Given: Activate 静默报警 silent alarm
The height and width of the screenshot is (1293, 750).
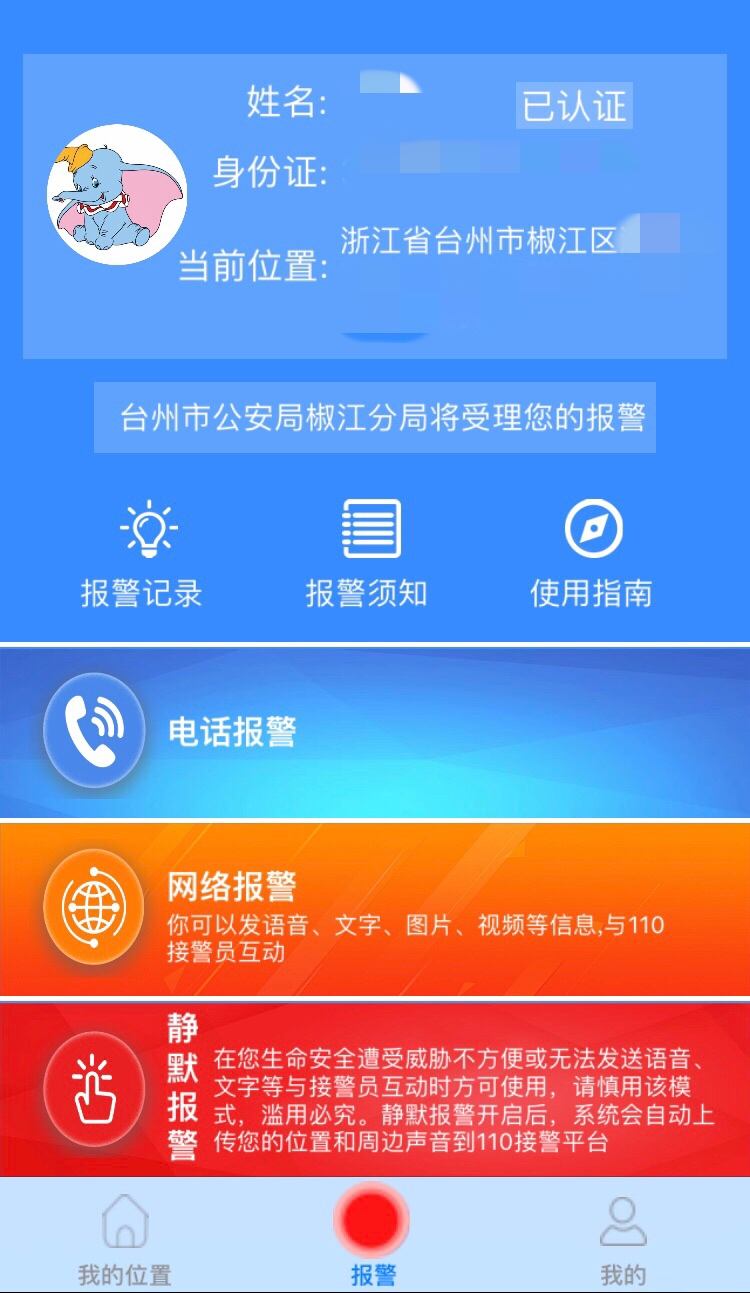Looking at the screenshot, I should point(374,1089).
